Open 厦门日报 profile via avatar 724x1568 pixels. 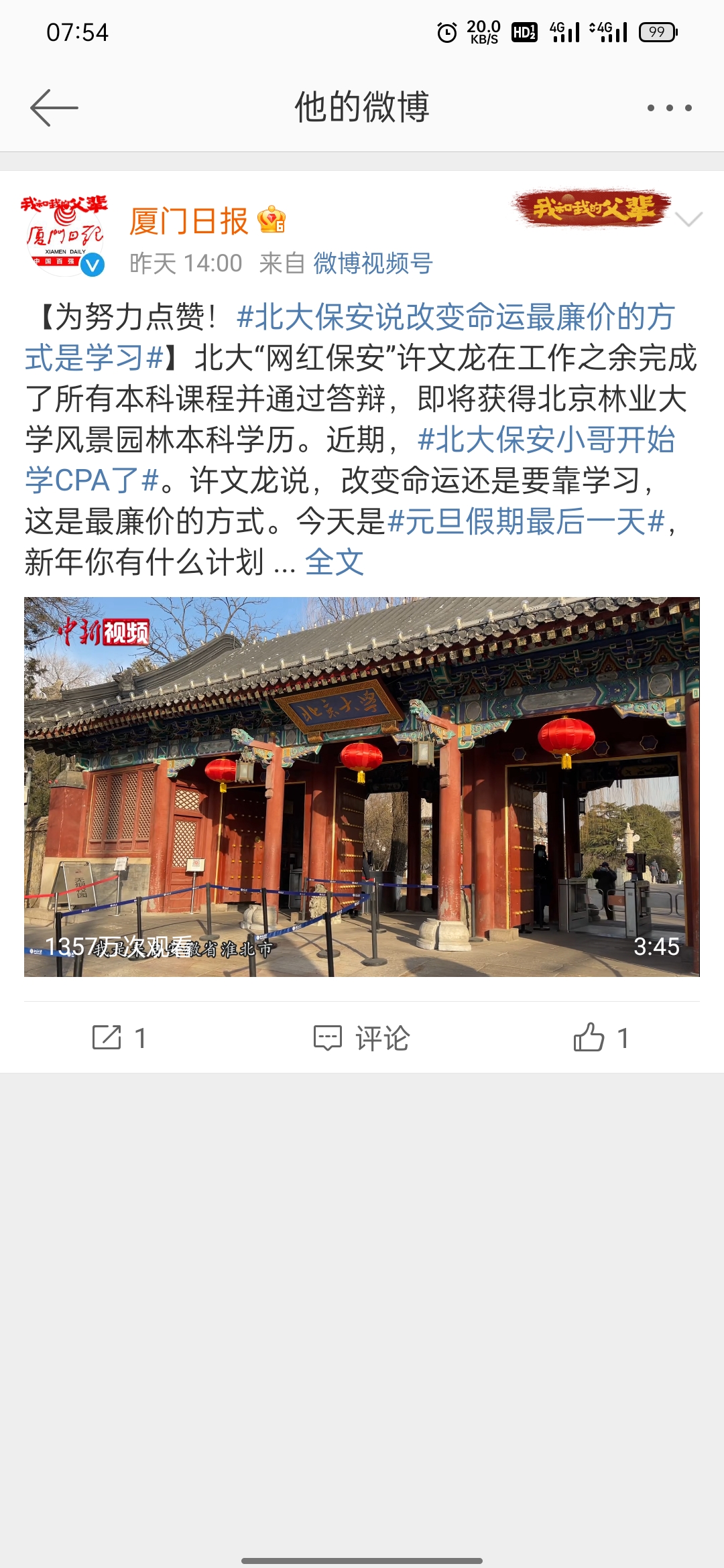coord(64,236)
